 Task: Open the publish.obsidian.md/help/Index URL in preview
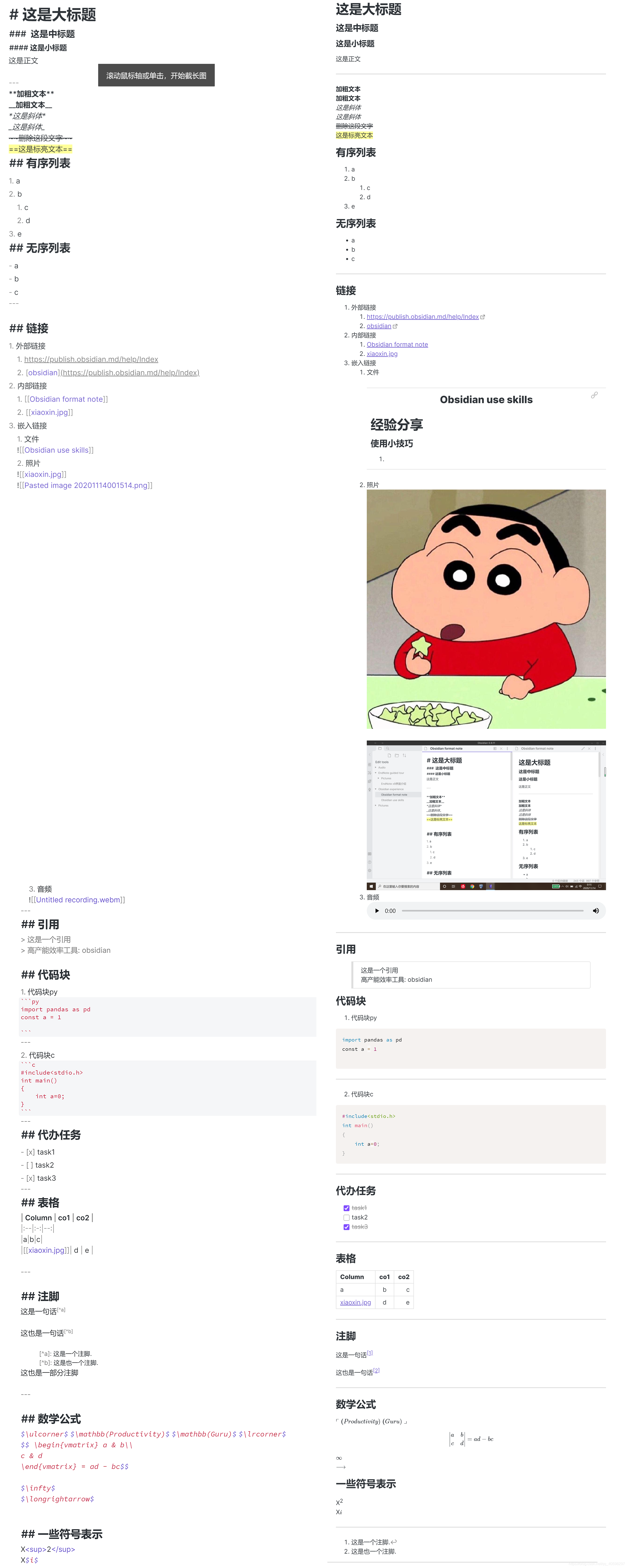tap(422, 316)
